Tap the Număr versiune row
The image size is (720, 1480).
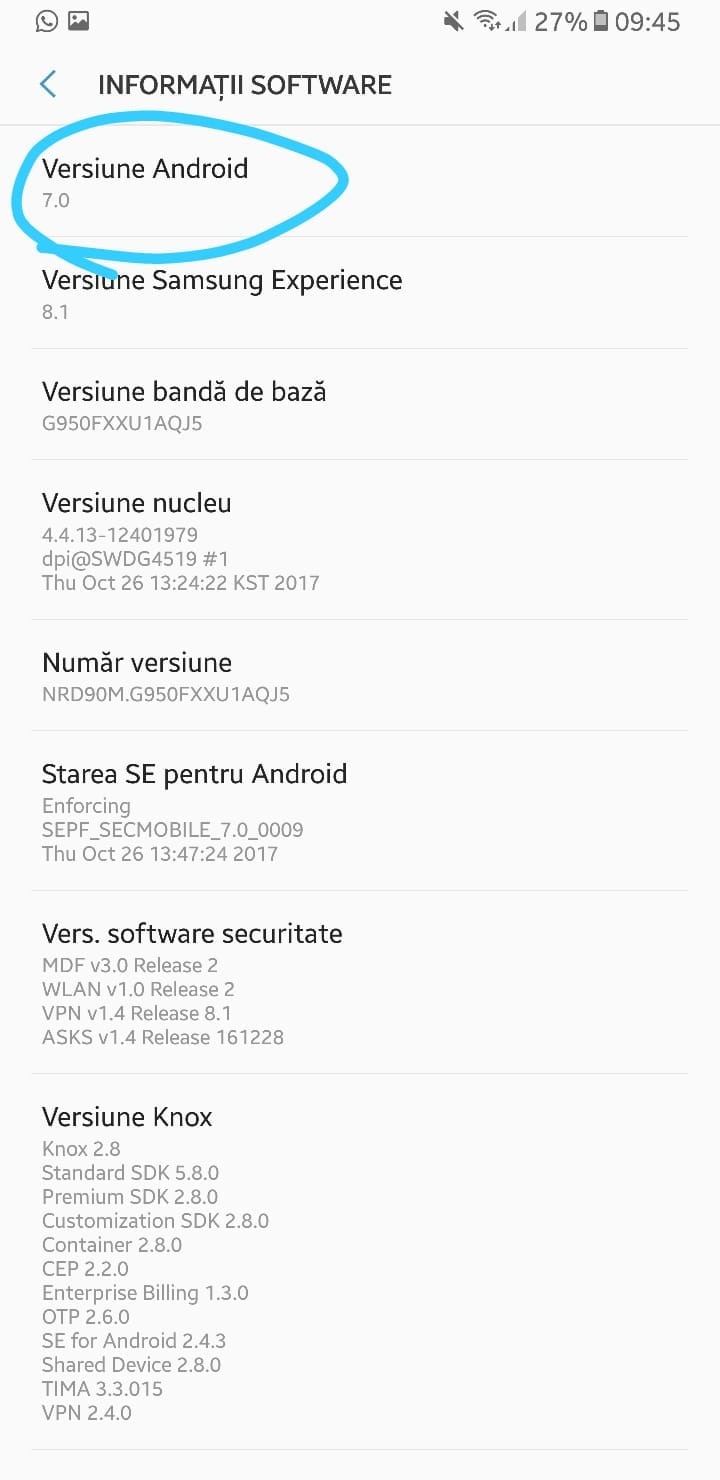point(360,675)
